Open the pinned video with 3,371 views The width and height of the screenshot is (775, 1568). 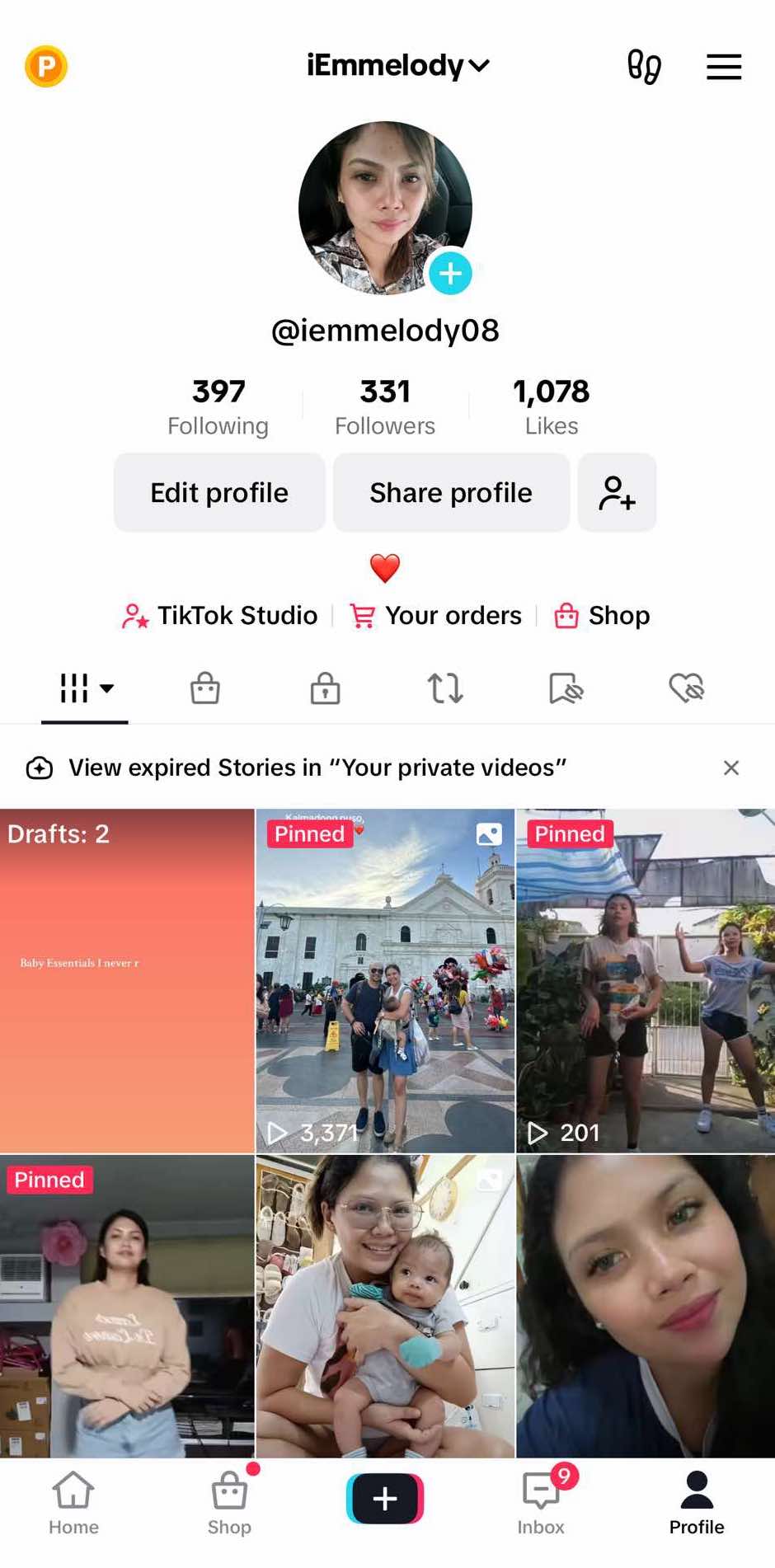click(385, 980)
